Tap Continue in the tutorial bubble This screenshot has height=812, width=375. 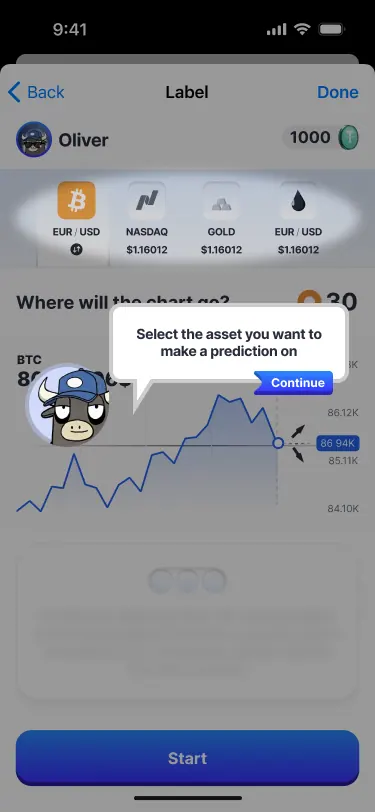tap(296, 383)
